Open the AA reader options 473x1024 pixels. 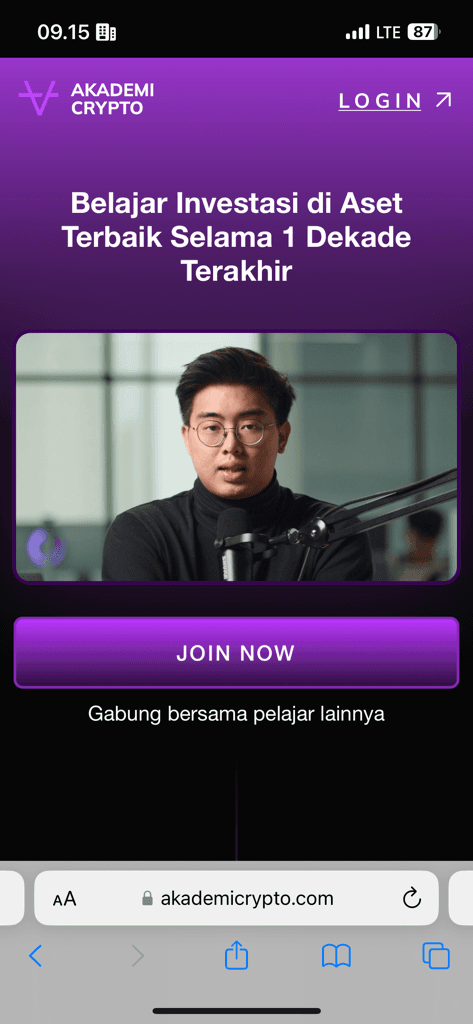(x=65, y=899)
